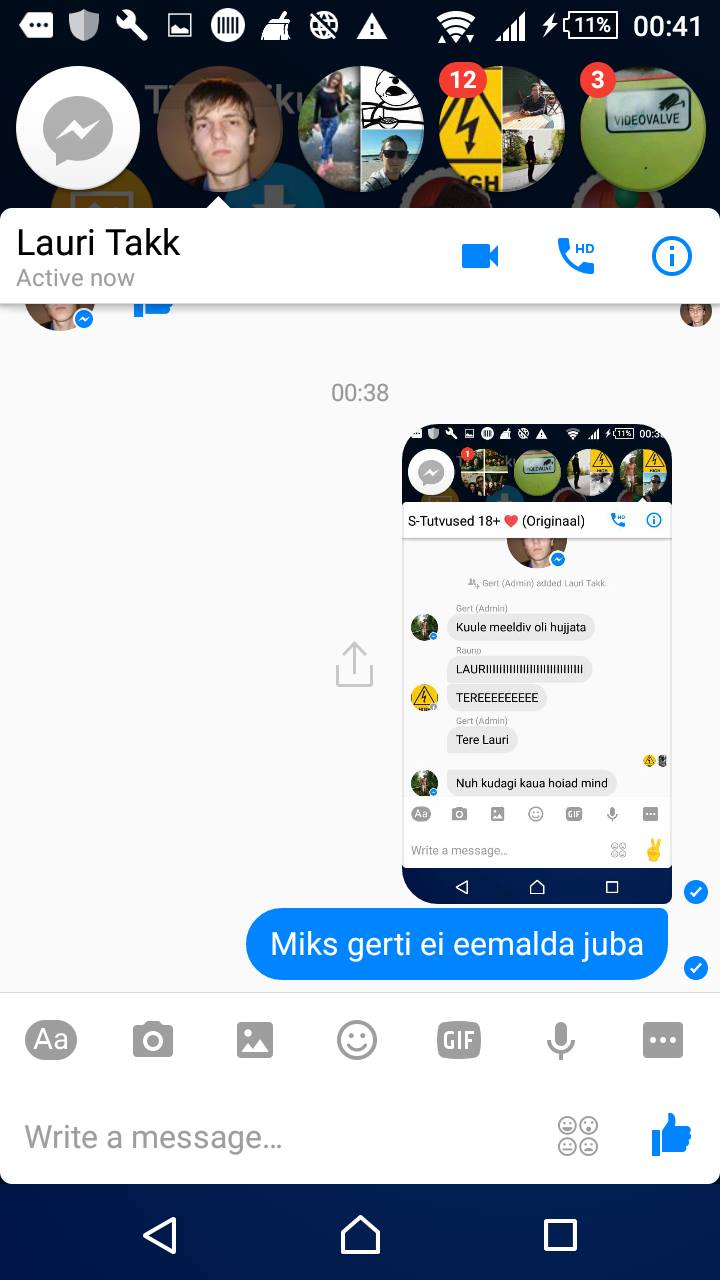Image resolution: width=720 pixels, height=1280 pixels.
Task: Open the emoji and stickers smiley
Action: pyautogui.click(x=357, y=1040)
